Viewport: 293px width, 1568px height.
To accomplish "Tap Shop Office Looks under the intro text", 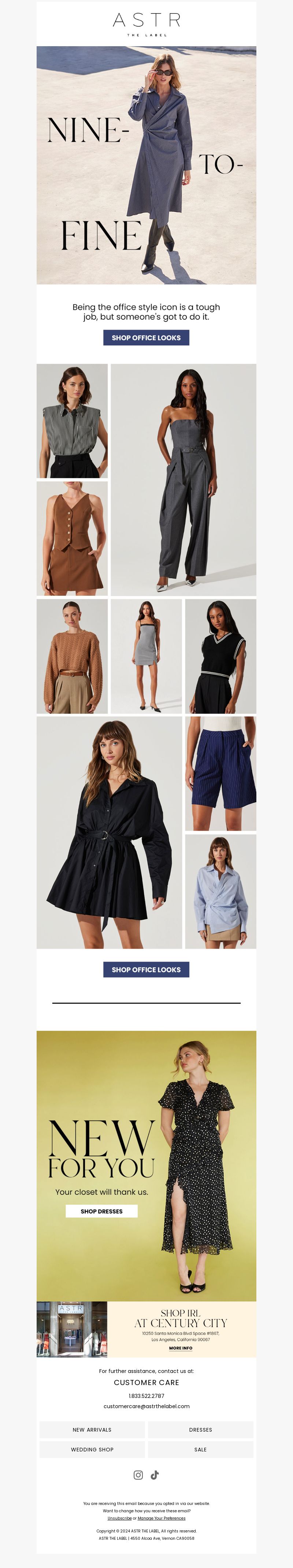I will (146, 337).
